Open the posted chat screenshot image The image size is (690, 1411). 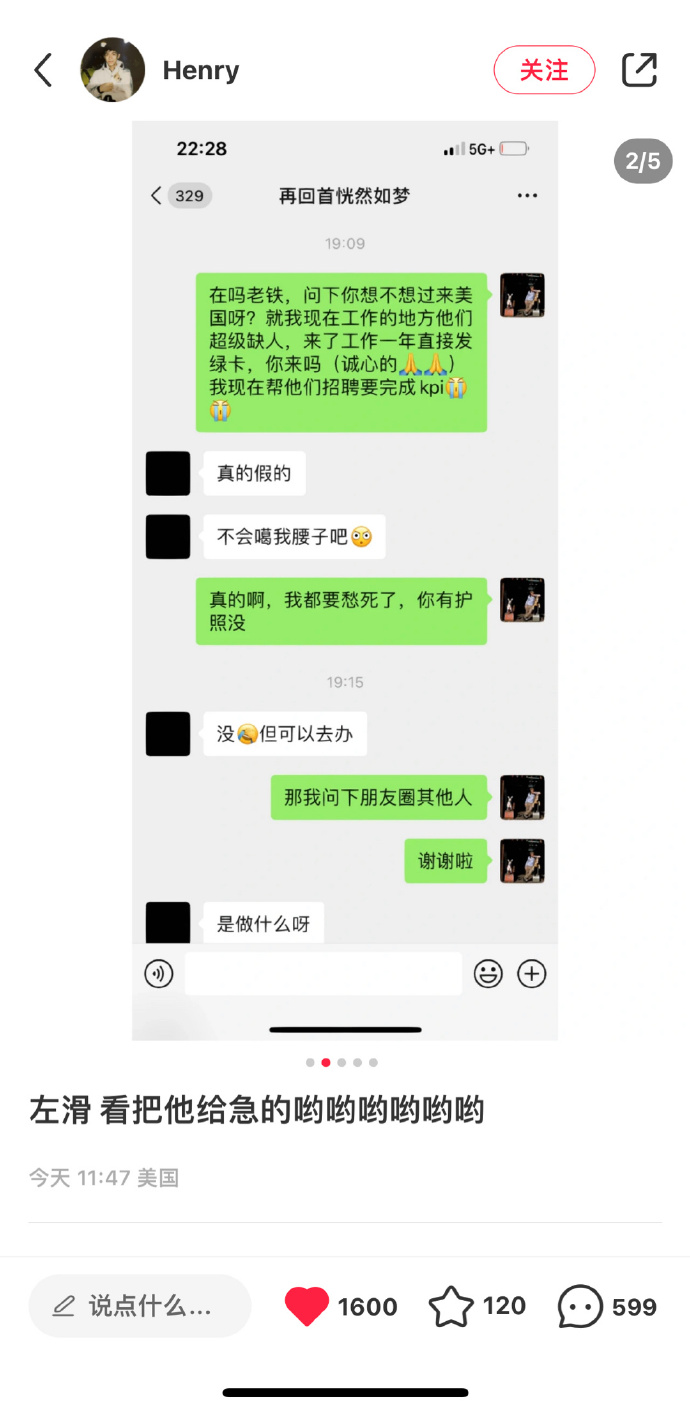[x=345, y=580]
